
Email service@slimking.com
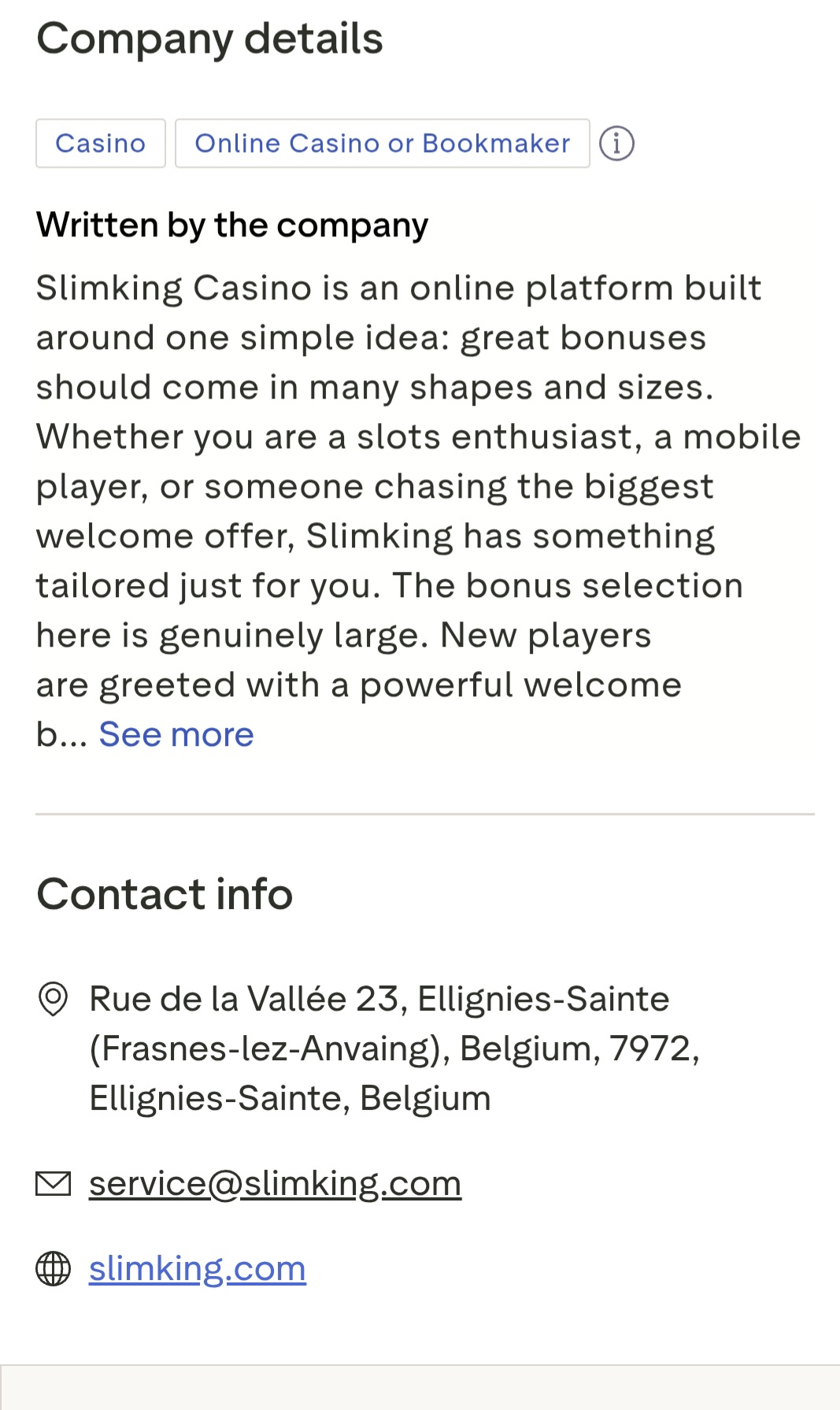point(275,1183)
